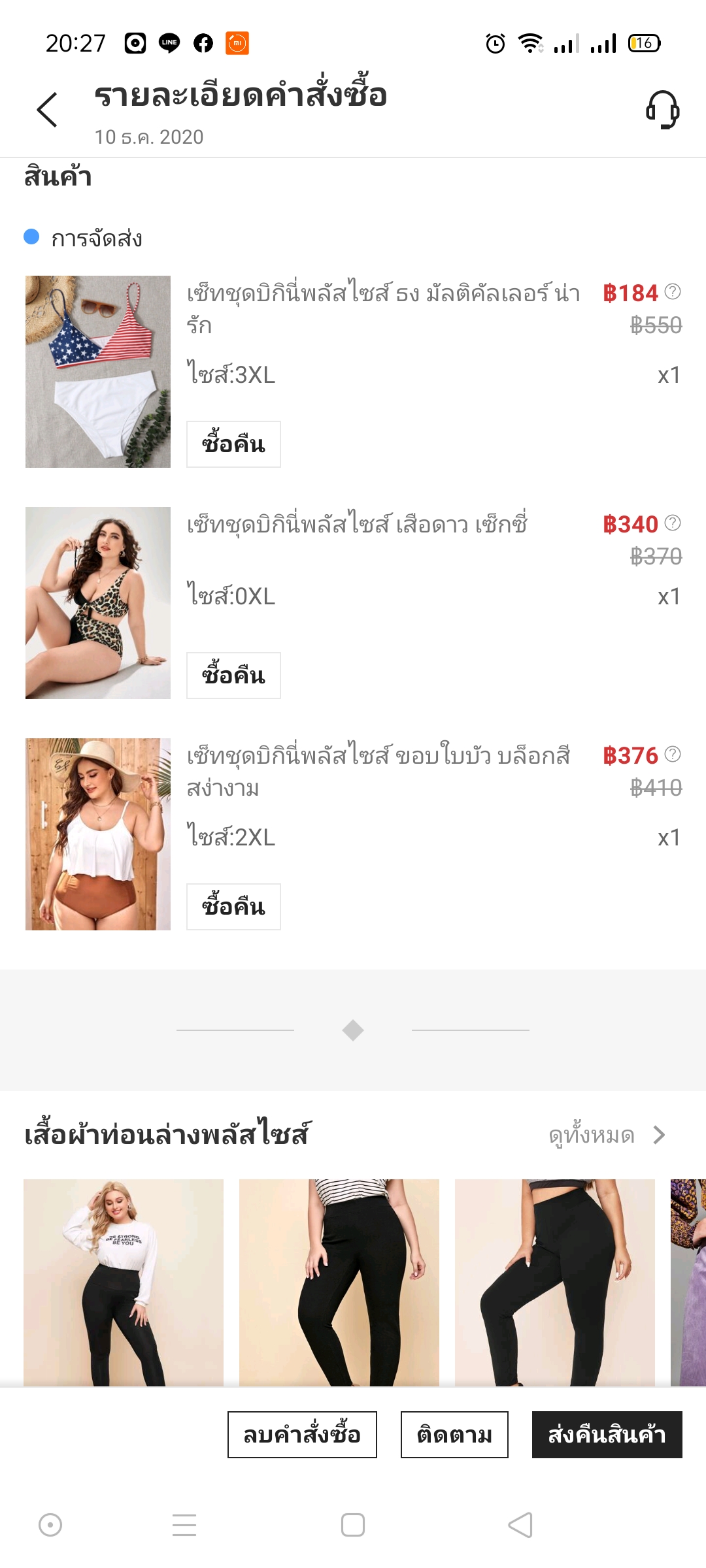Go back from order details
This screenshot has height=1568, width=706.
[47, 109]
